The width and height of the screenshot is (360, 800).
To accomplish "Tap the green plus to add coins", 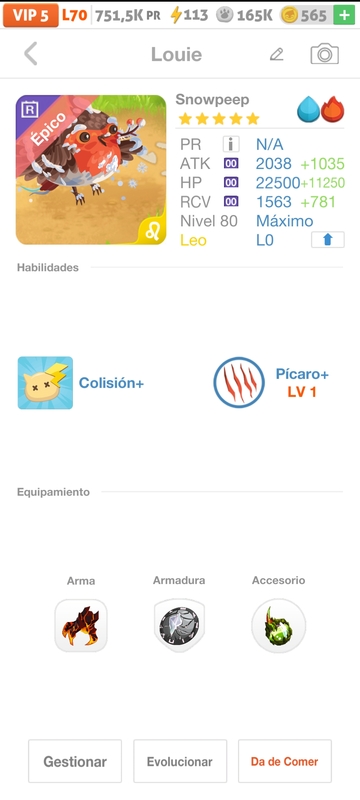I will pos(344,15).
